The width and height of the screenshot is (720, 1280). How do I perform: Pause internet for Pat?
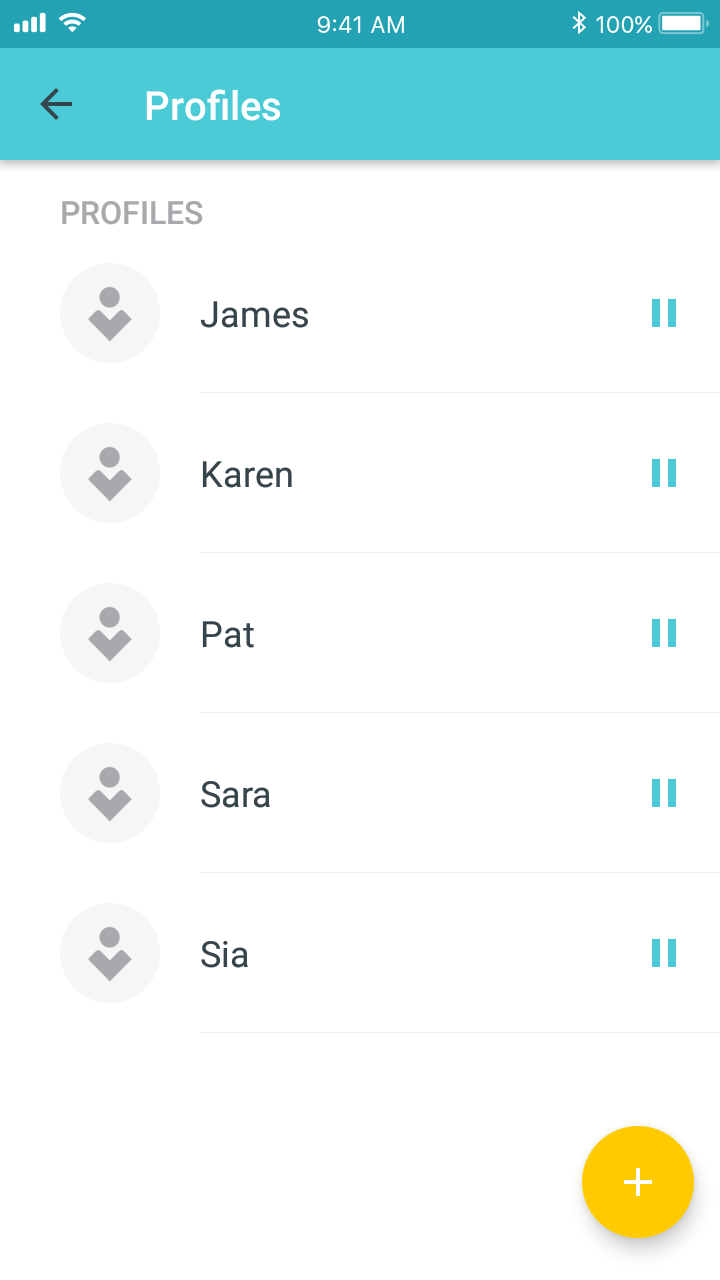(x=664, y=633)
